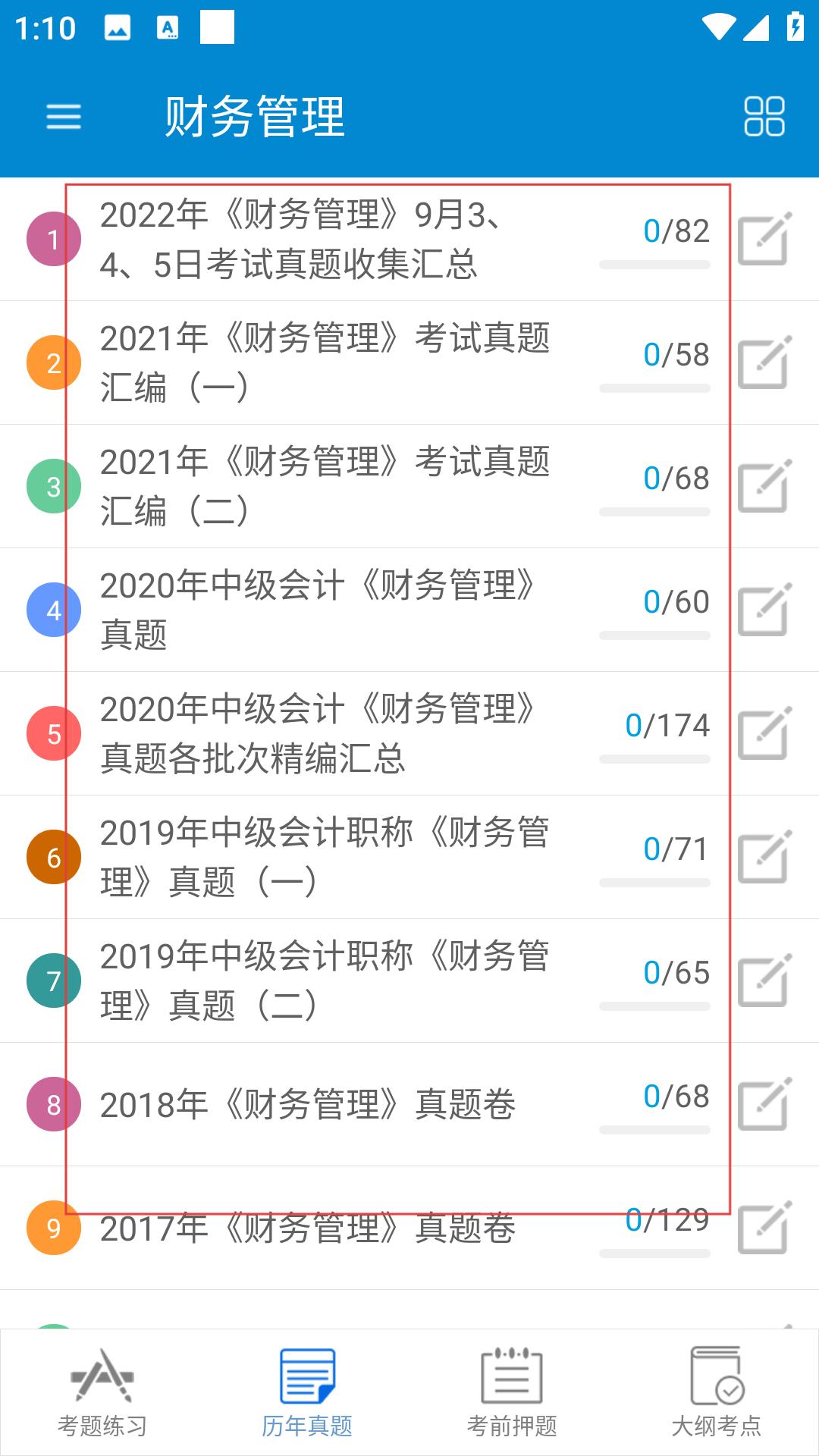Tap edit icon for 2018年真题卷 row

(x=764, y=1104)
